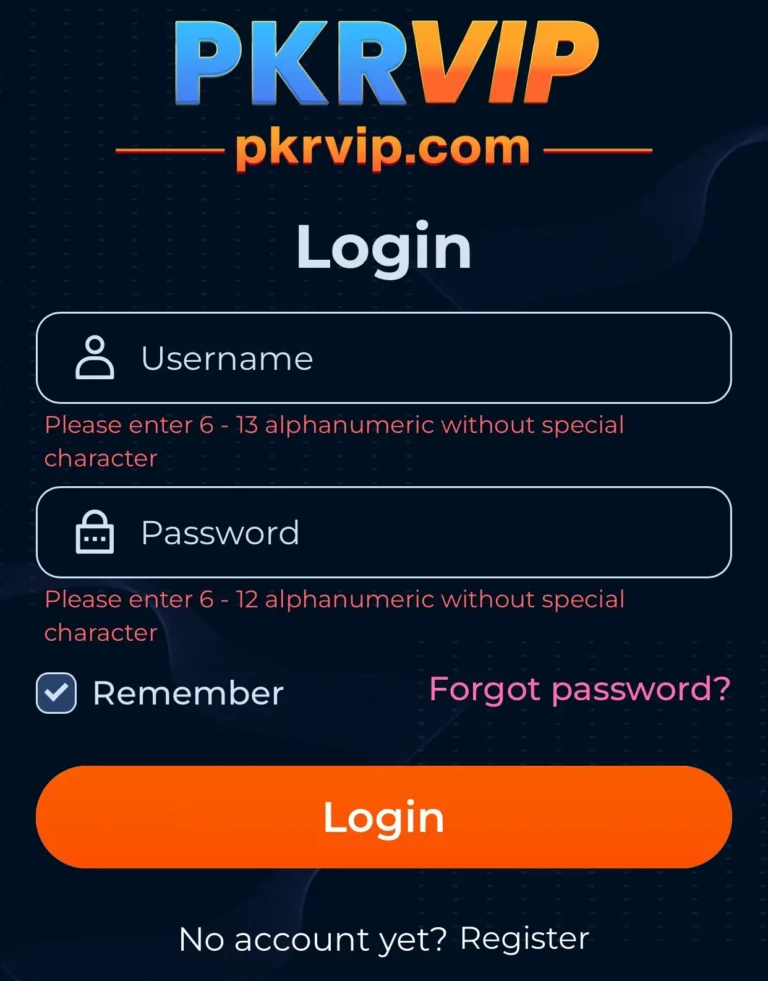Uncheck the Remember checkbox

[57, 693]
